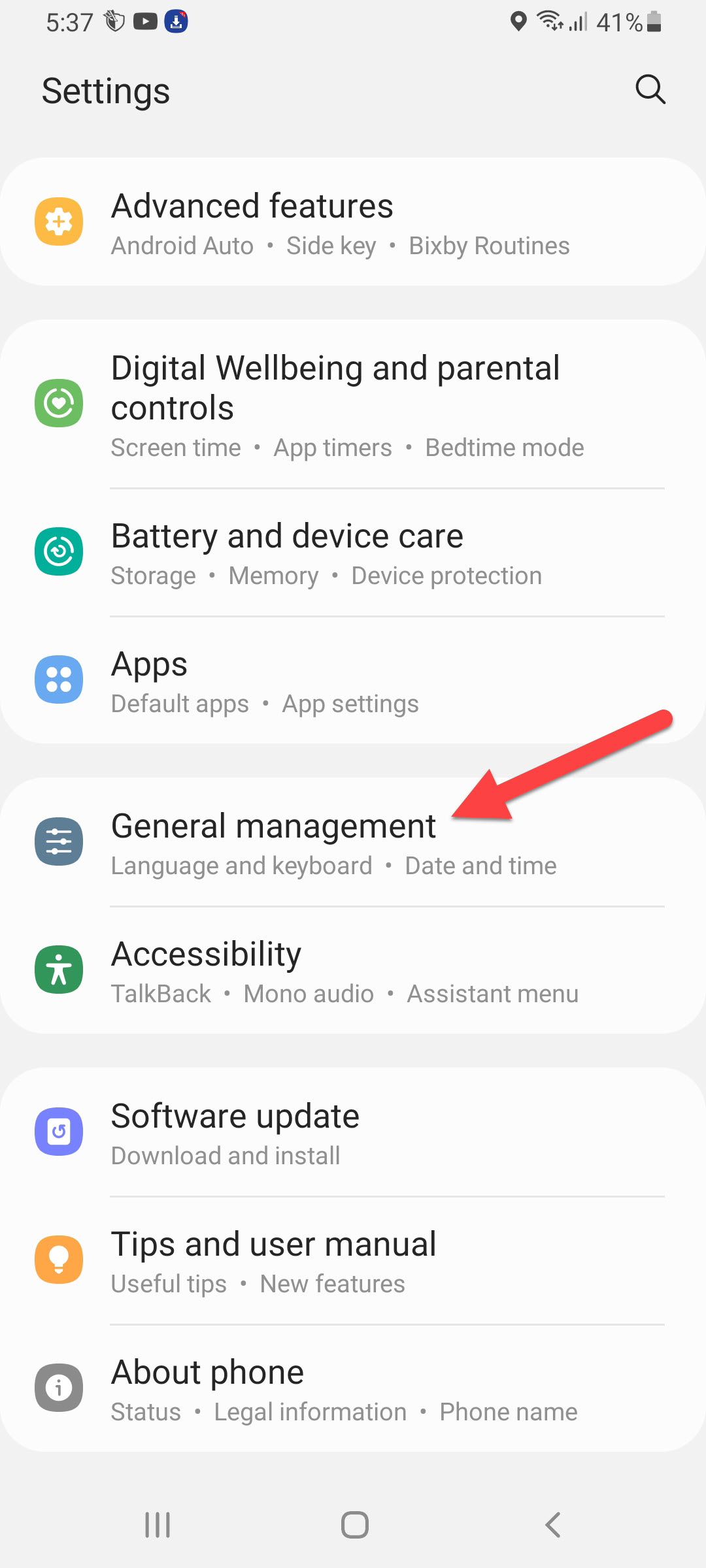This screenshot has height=1568, width=706.
Task: Check for Software update
Action: click(353, 1133)
